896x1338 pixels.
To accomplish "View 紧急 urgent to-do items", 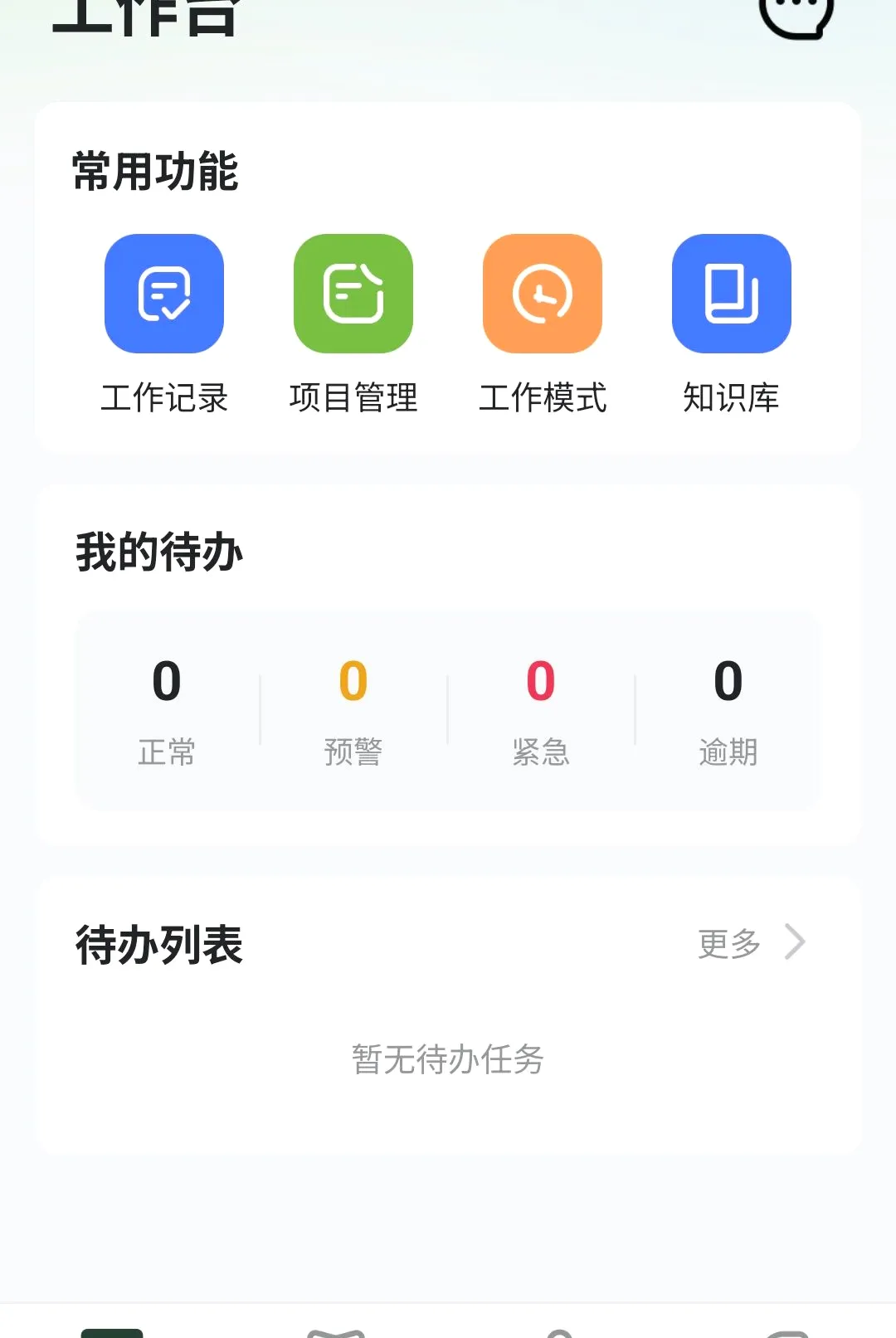I will (541, 711).
